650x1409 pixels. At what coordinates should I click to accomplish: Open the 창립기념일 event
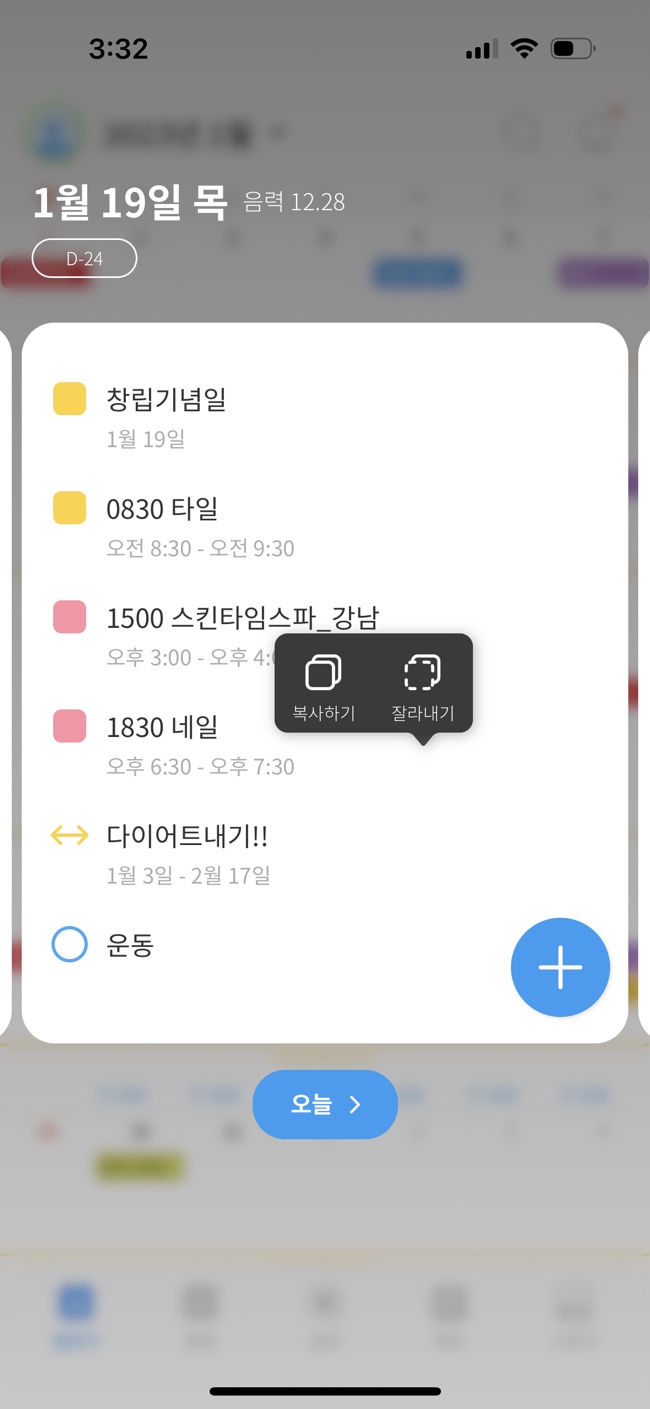pos(325,416)
